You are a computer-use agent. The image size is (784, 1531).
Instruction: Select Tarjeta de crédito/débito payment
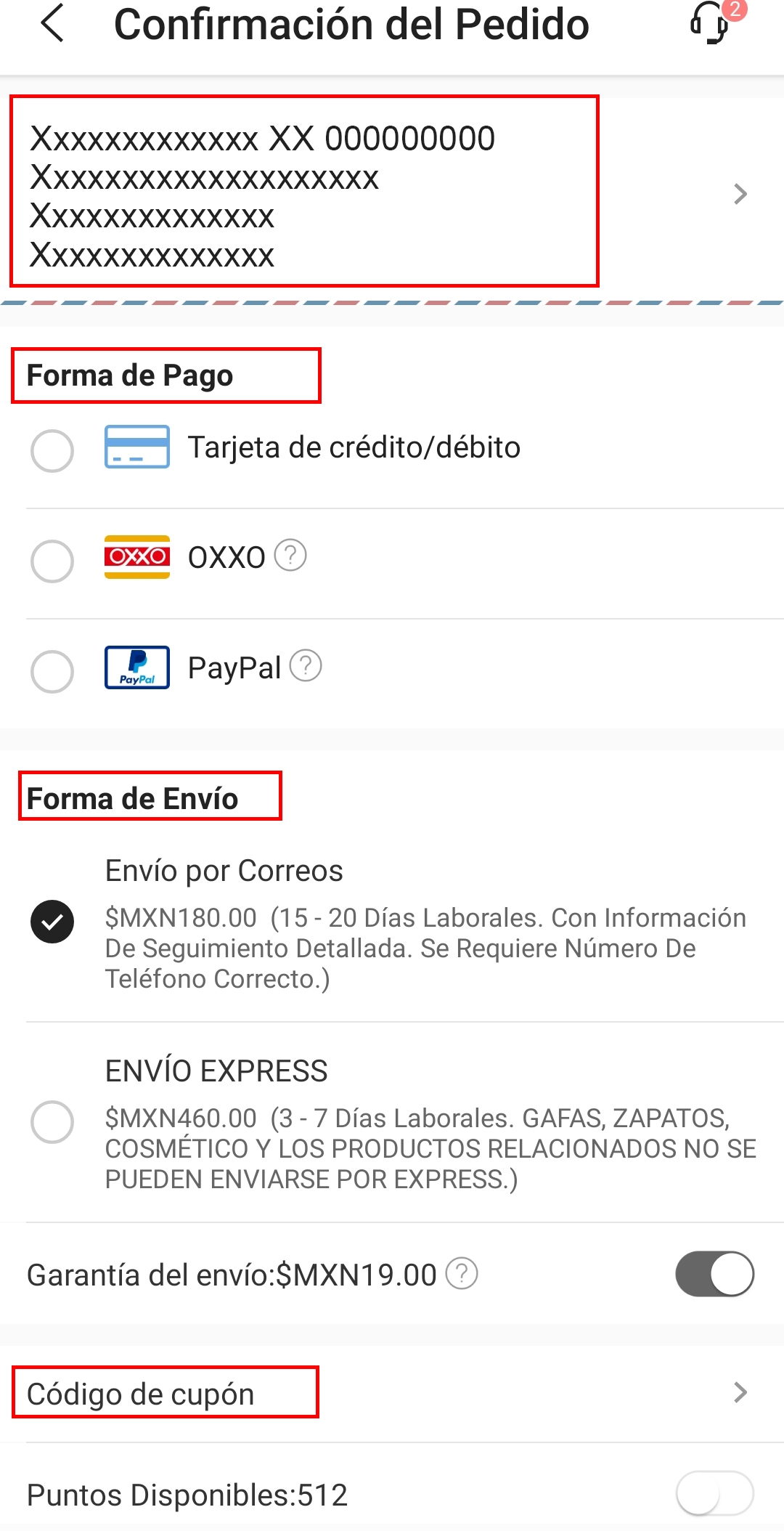52,450
